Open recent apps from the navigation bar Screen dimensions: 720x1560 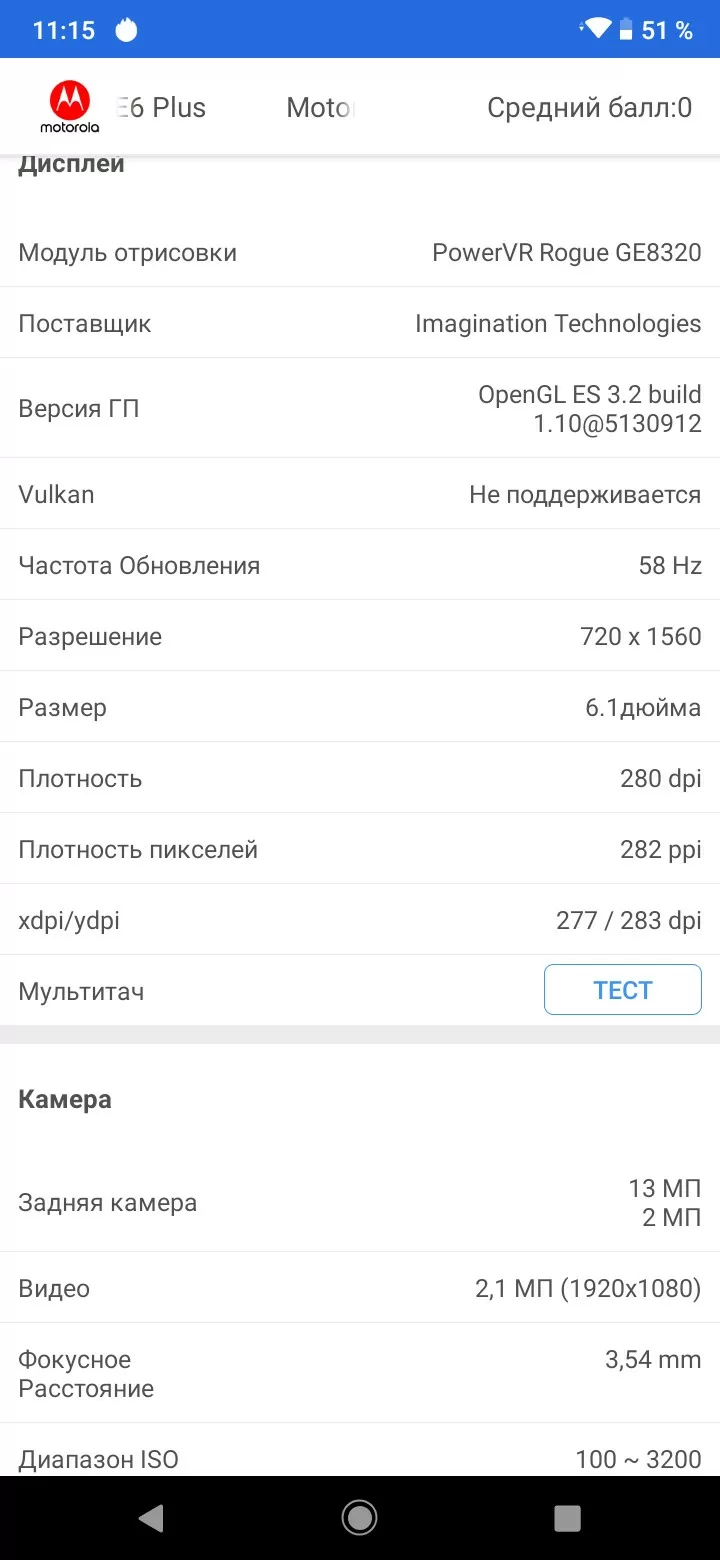coord(567,1518)
